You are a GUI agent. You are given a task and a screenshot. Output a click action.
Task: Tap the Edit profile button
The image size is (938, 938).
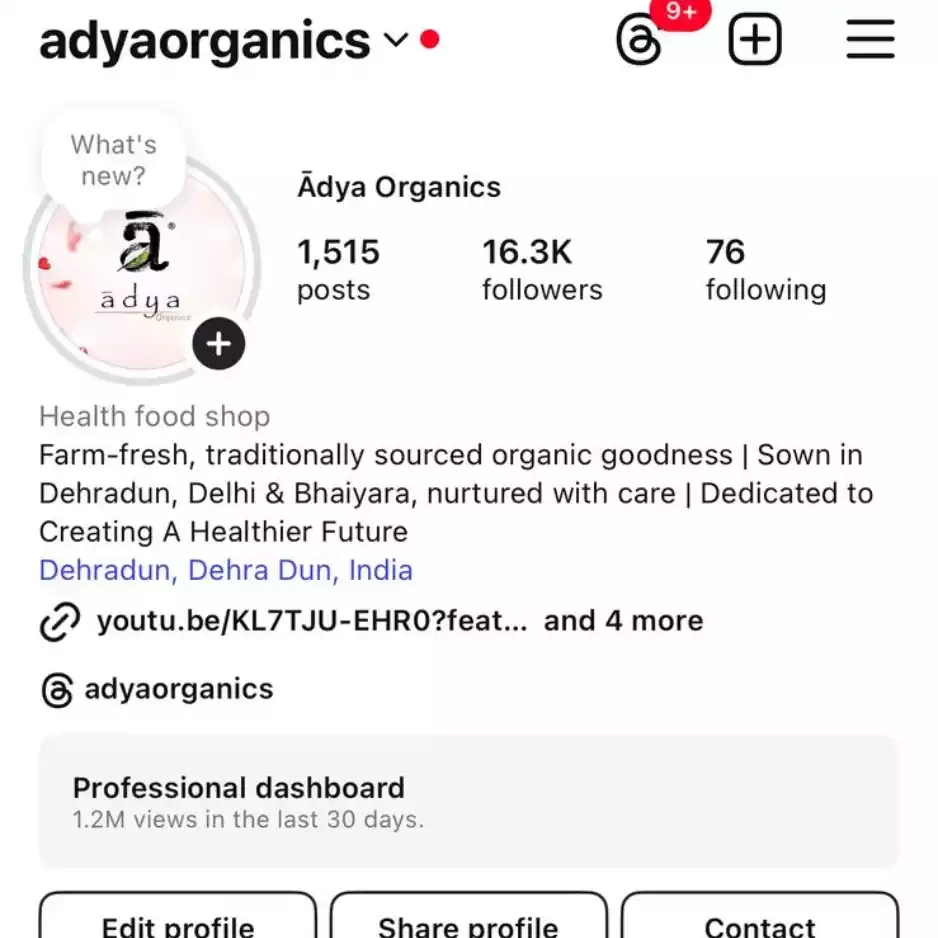(x=178, y=924)
